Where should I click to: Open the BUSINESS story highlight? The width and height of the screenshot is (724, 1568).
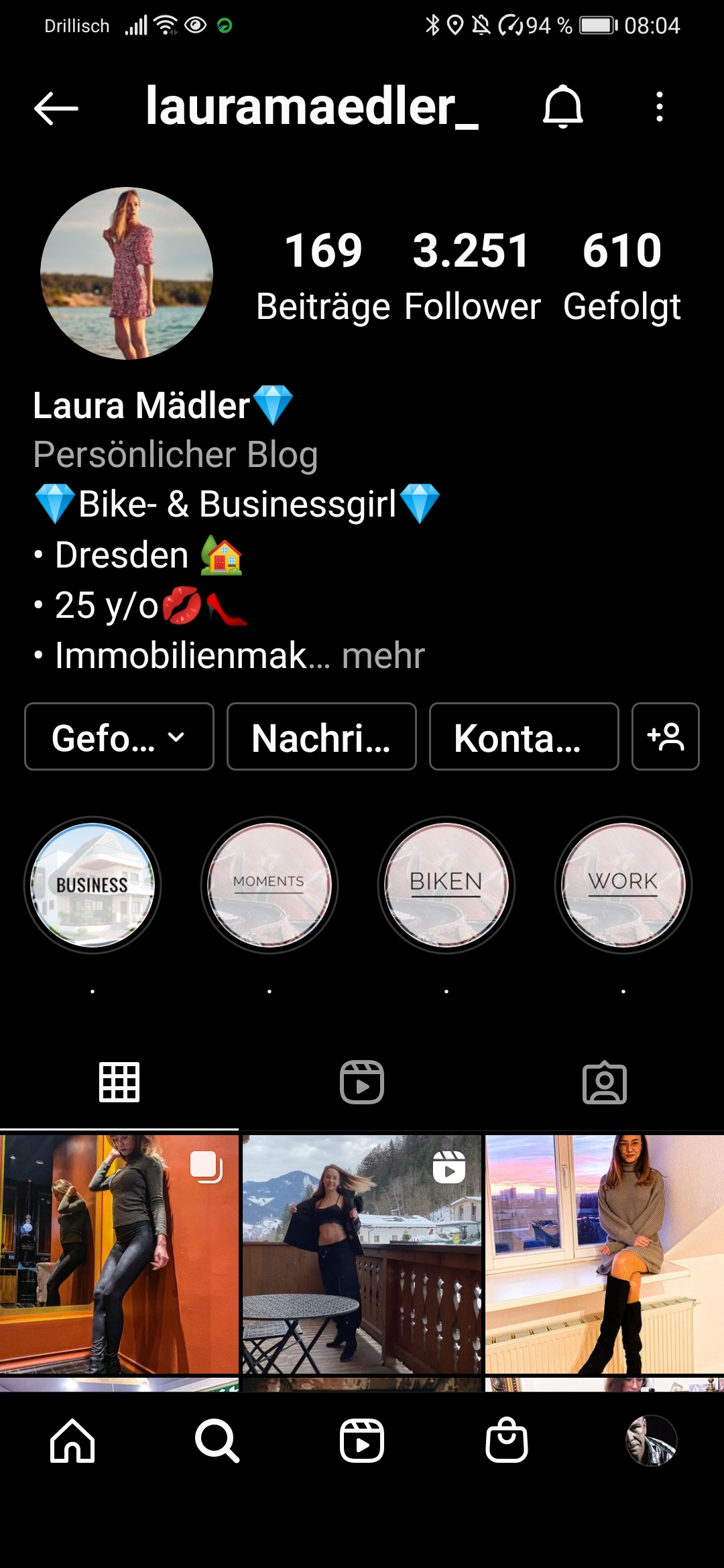(x=93, y=885)
